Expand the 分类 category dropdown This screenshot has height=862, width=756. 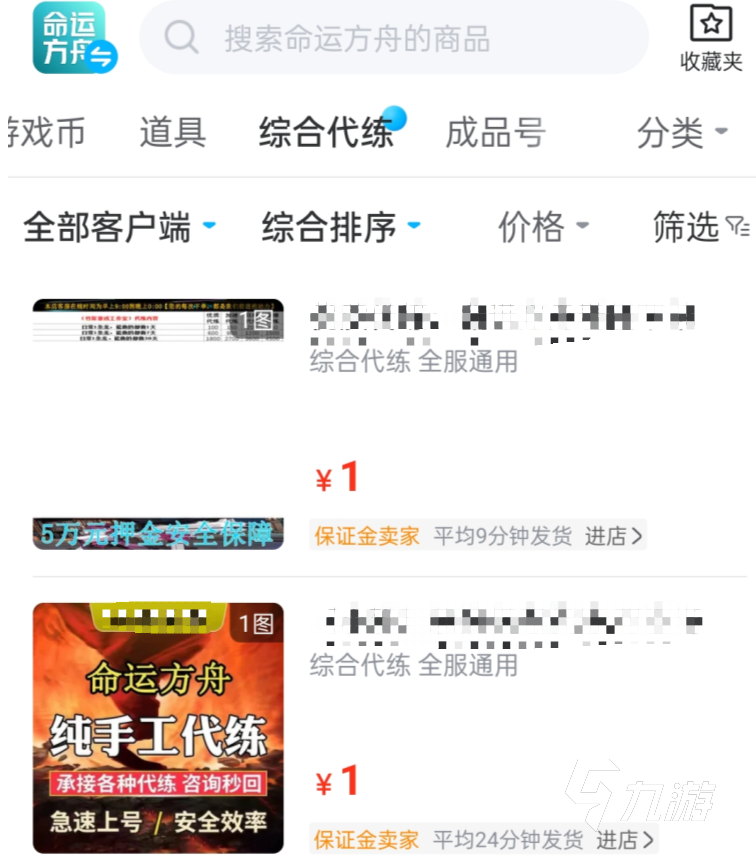[683, 132]
